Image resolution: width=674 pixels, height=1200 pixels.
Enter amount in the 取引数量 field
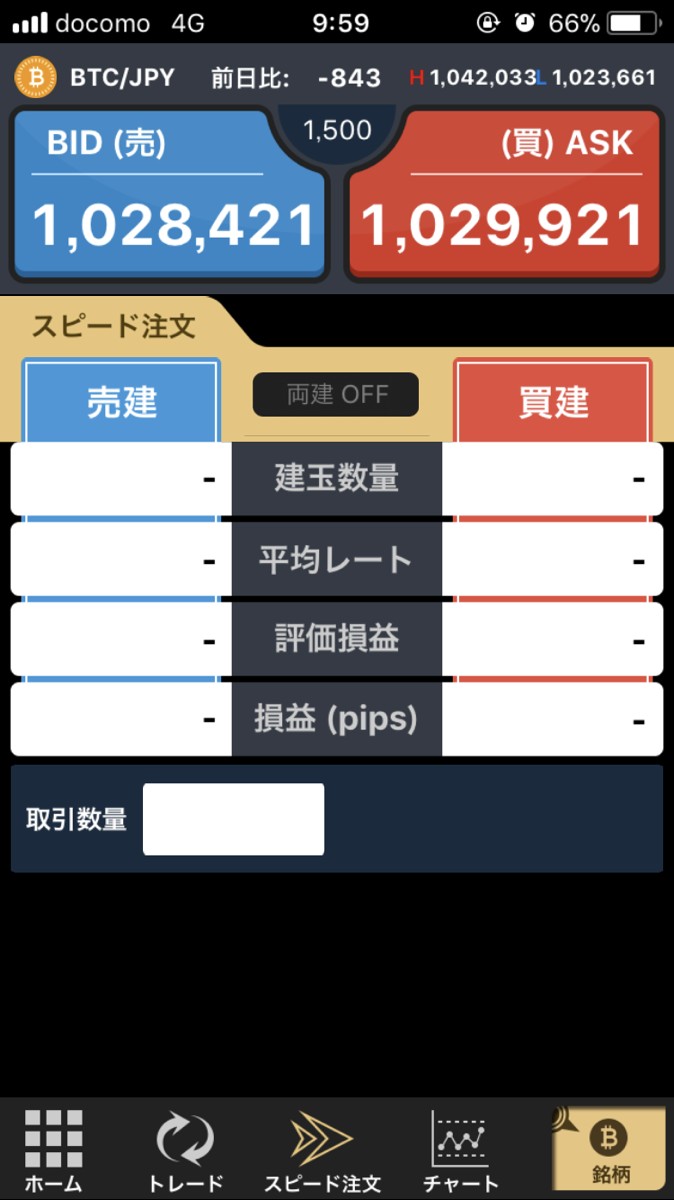pos(233,819)
